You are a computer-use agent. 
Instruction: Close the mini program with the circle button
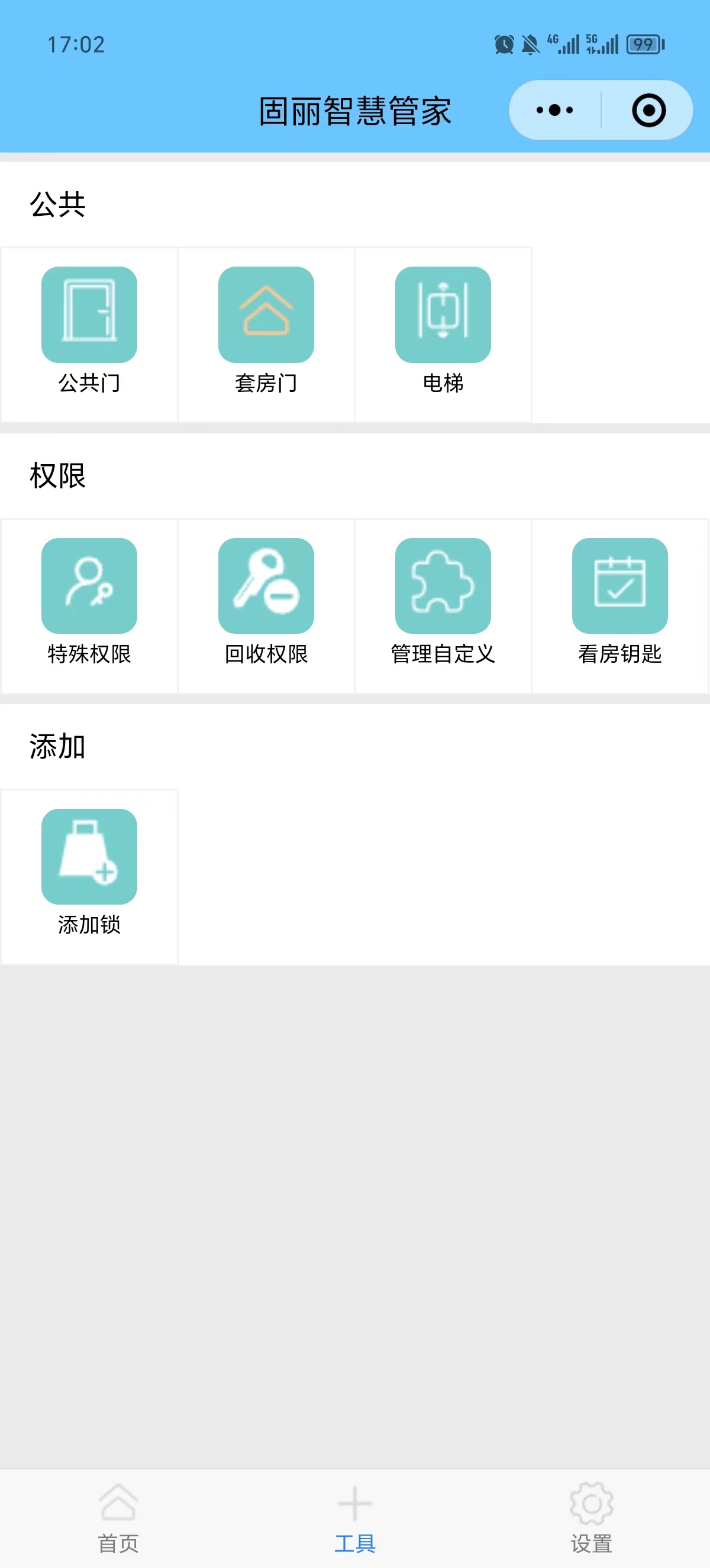pyautogui.click(x=648, y=110)
